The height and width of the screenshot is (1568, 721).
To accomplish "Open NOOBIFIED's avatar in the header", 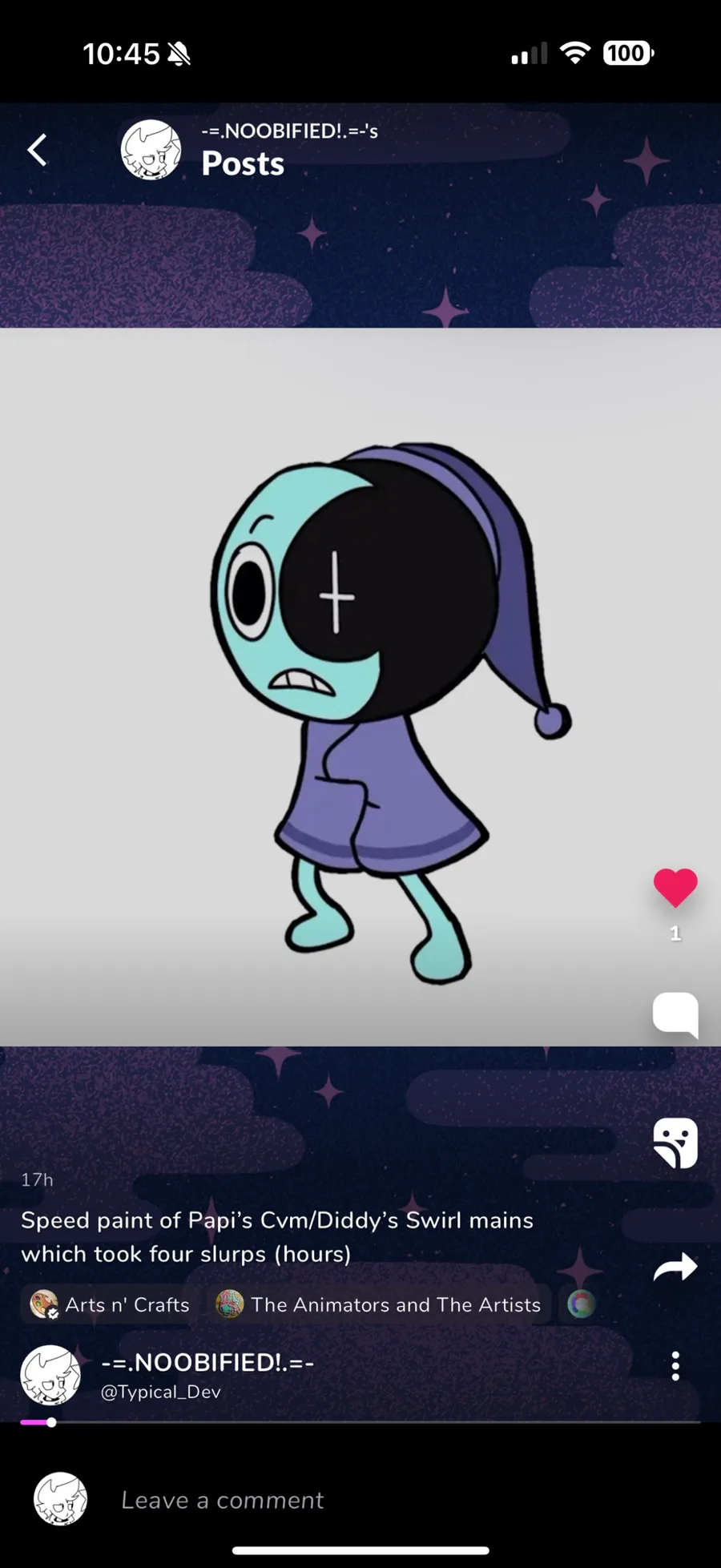I will [x=151, y=150].
